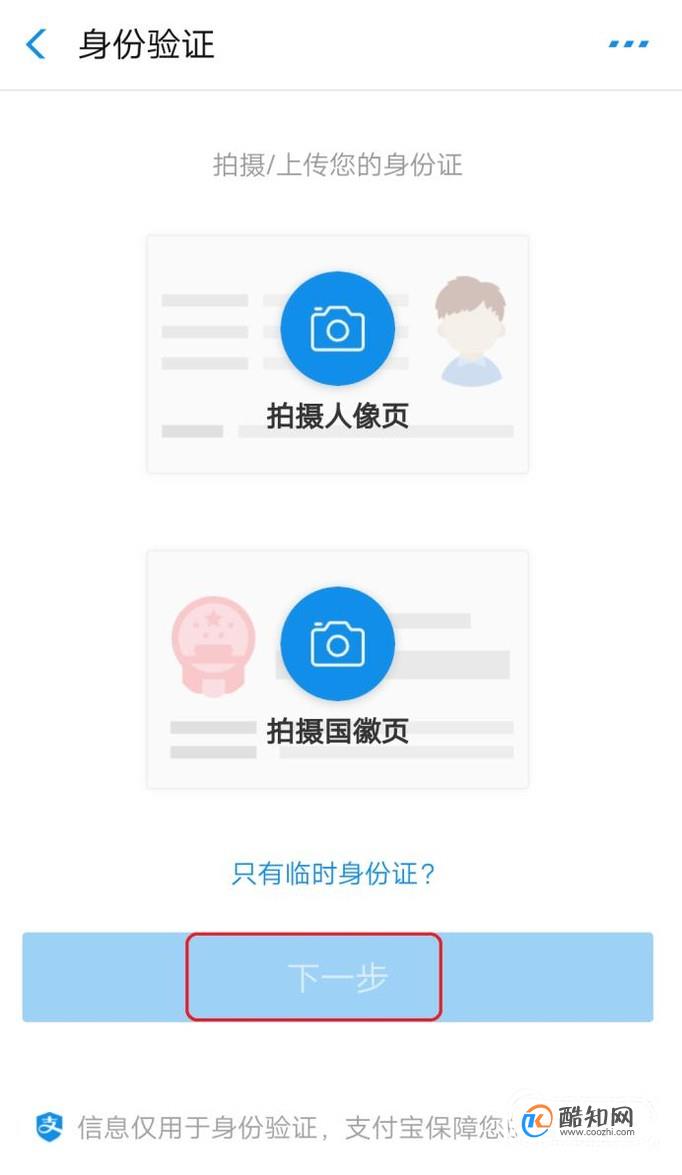Viewport: 682px width, 1175px height.
Task: Open the 只有临时身份证? link
Action: coord(334,874)
